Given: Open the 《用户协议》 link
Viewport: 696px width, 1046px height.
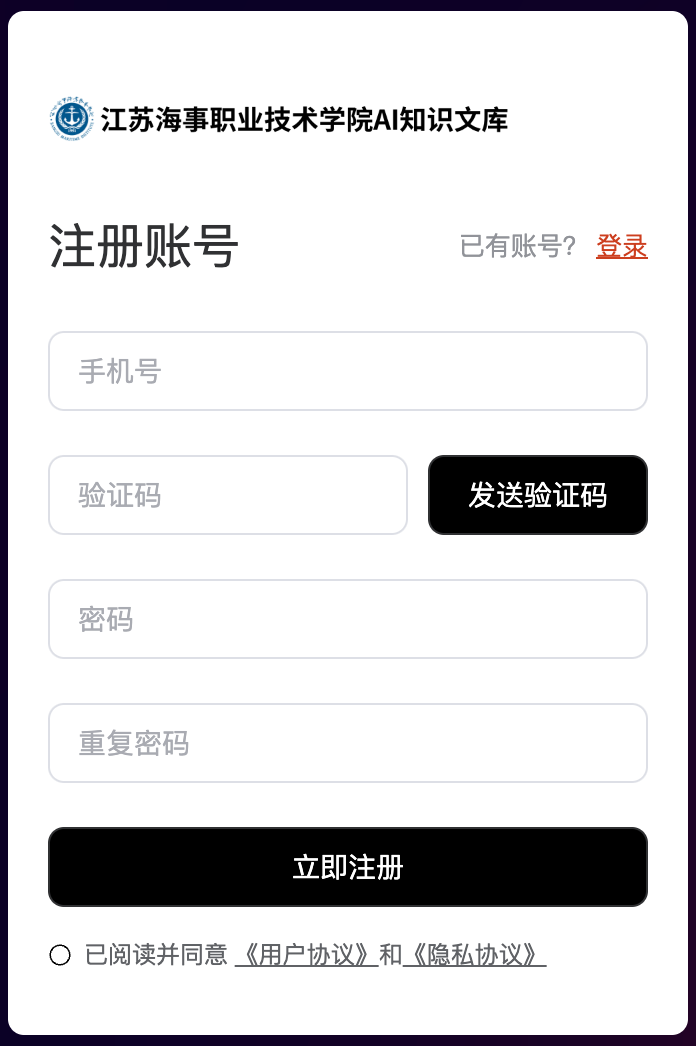Looking at the screenshot, I should click(x=306, y=956).
